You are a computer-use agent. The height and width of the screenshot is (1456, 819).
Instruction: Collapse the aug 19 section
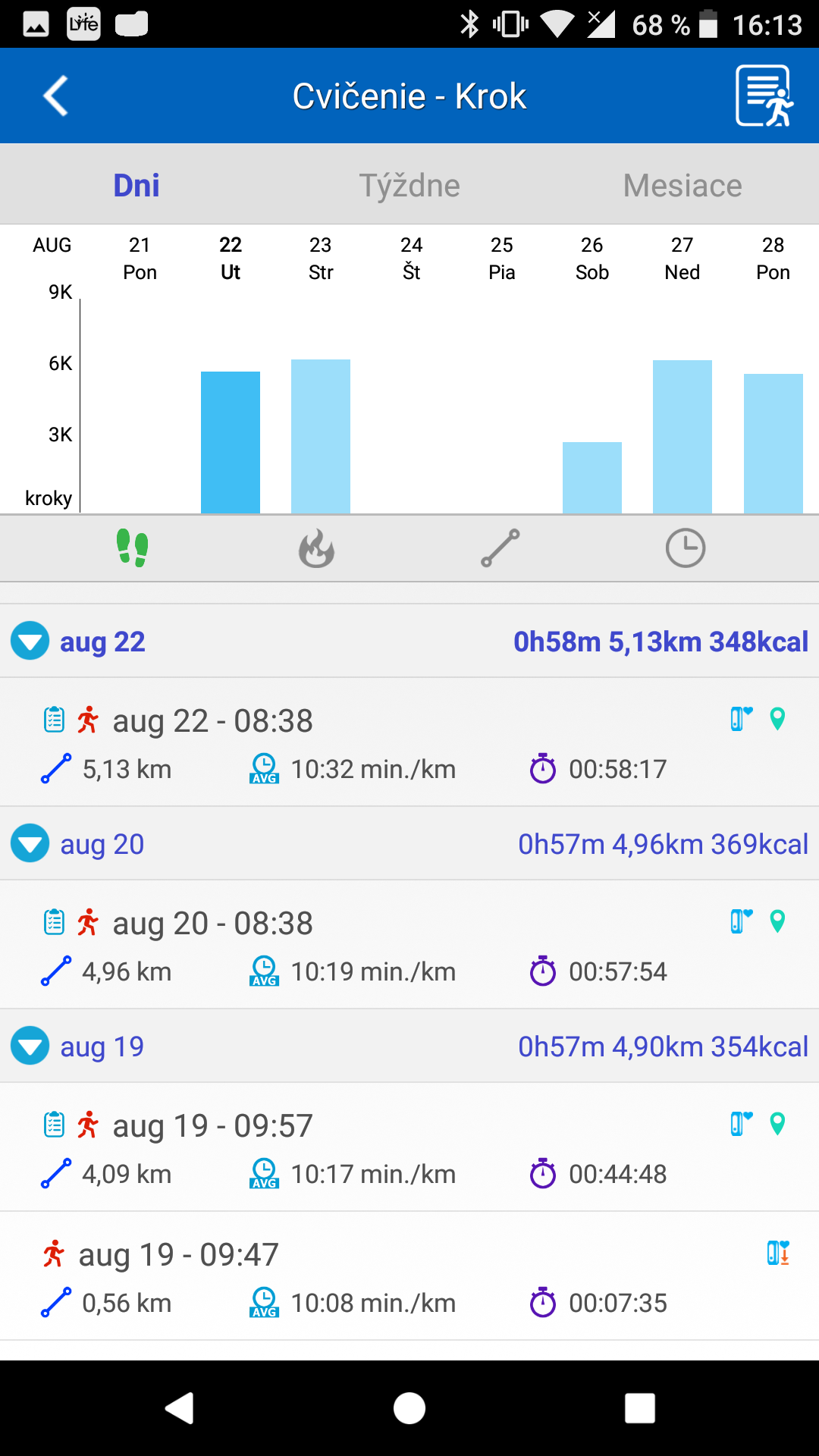pyautogui.click(x=30, y=1046)
